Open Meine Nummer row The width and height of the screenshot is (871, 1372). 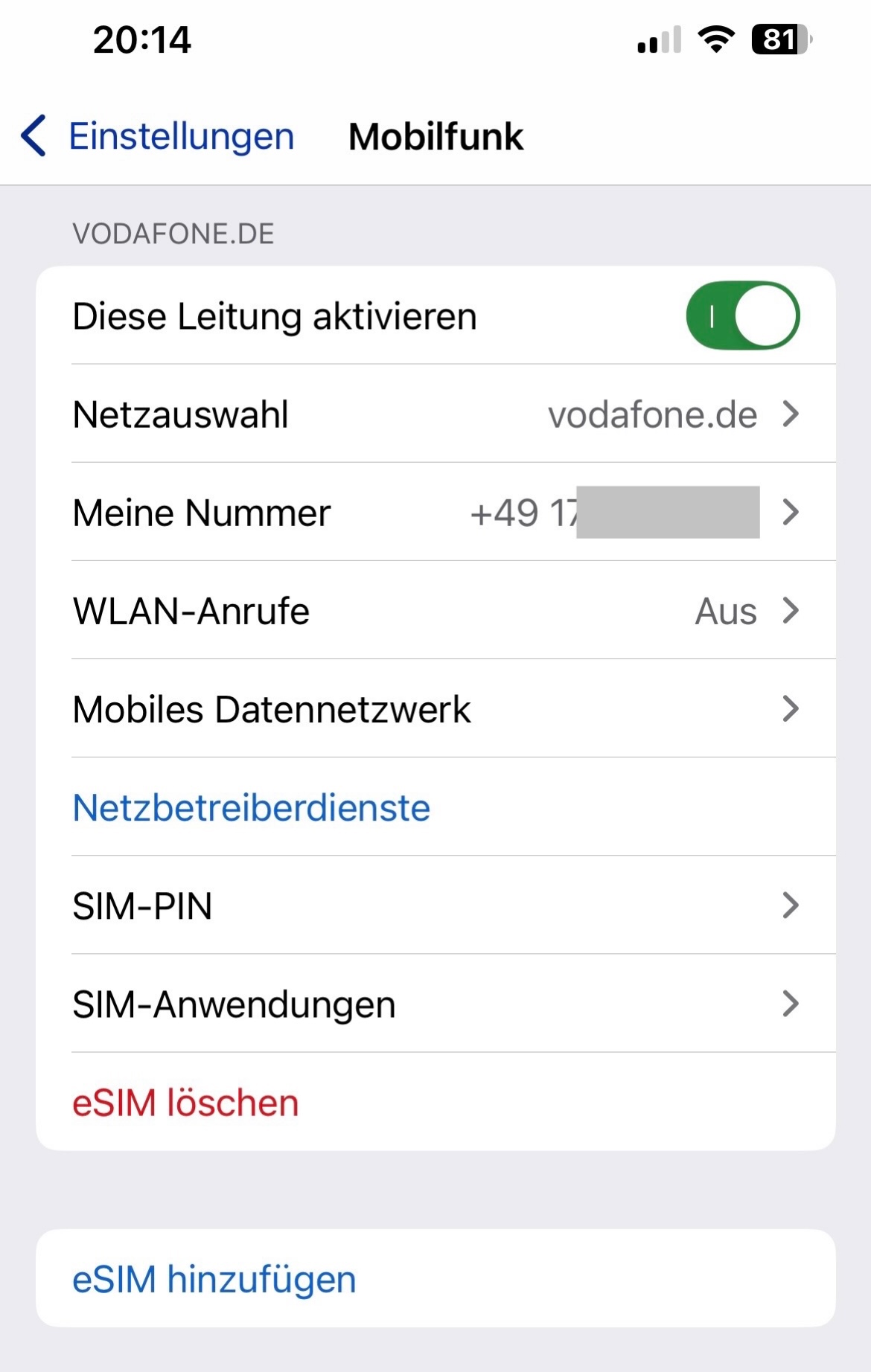coord(435,513)
